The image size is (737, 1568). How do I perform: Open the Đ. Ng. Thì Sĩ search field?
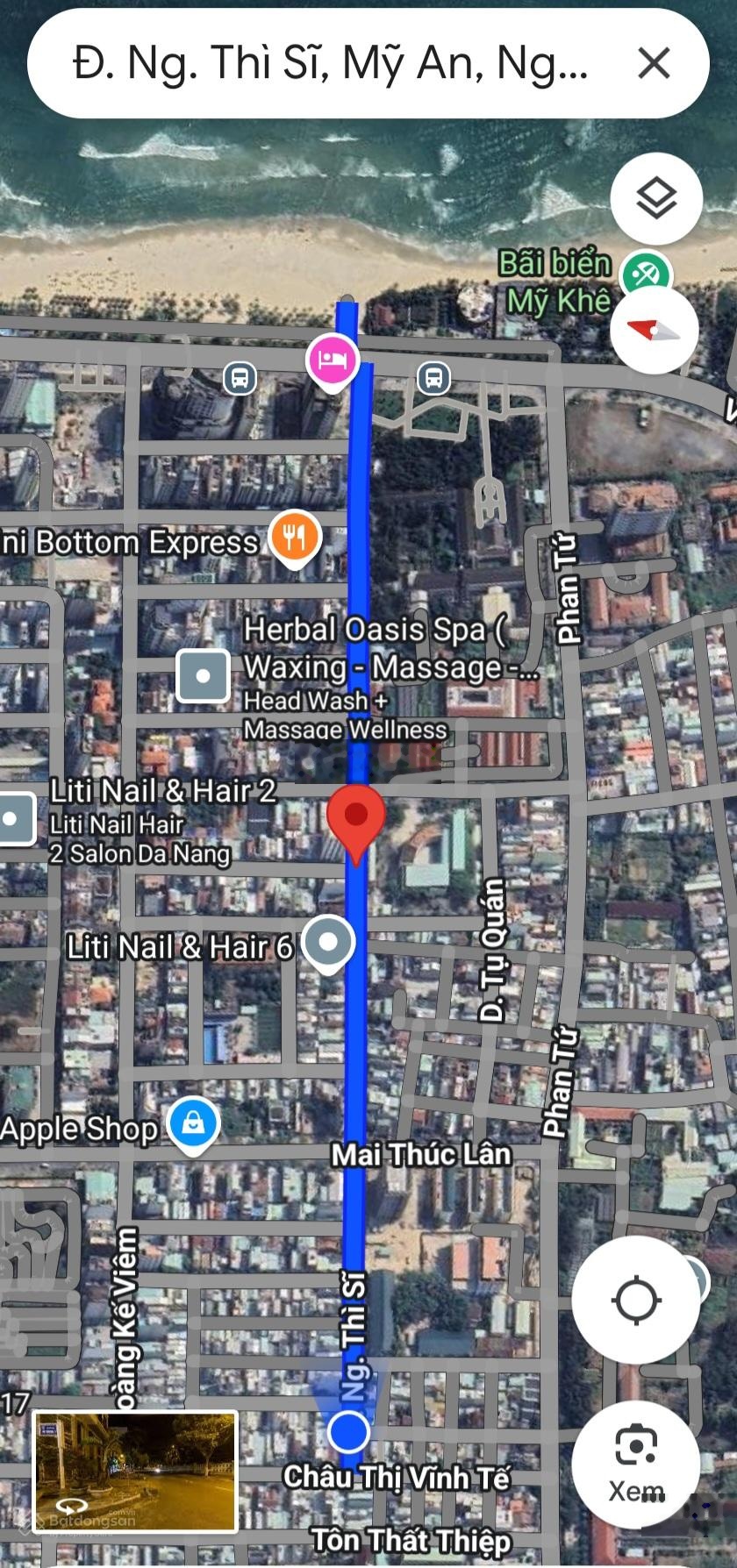[329, 63]
